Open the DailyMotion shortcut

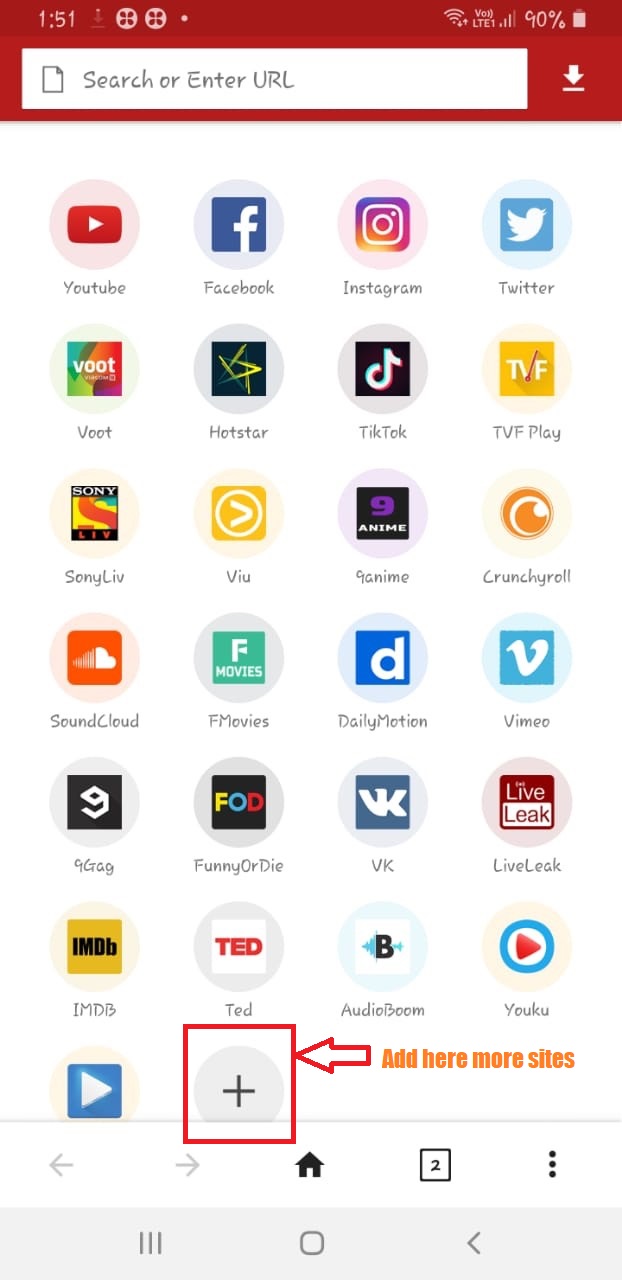point(382,658)
